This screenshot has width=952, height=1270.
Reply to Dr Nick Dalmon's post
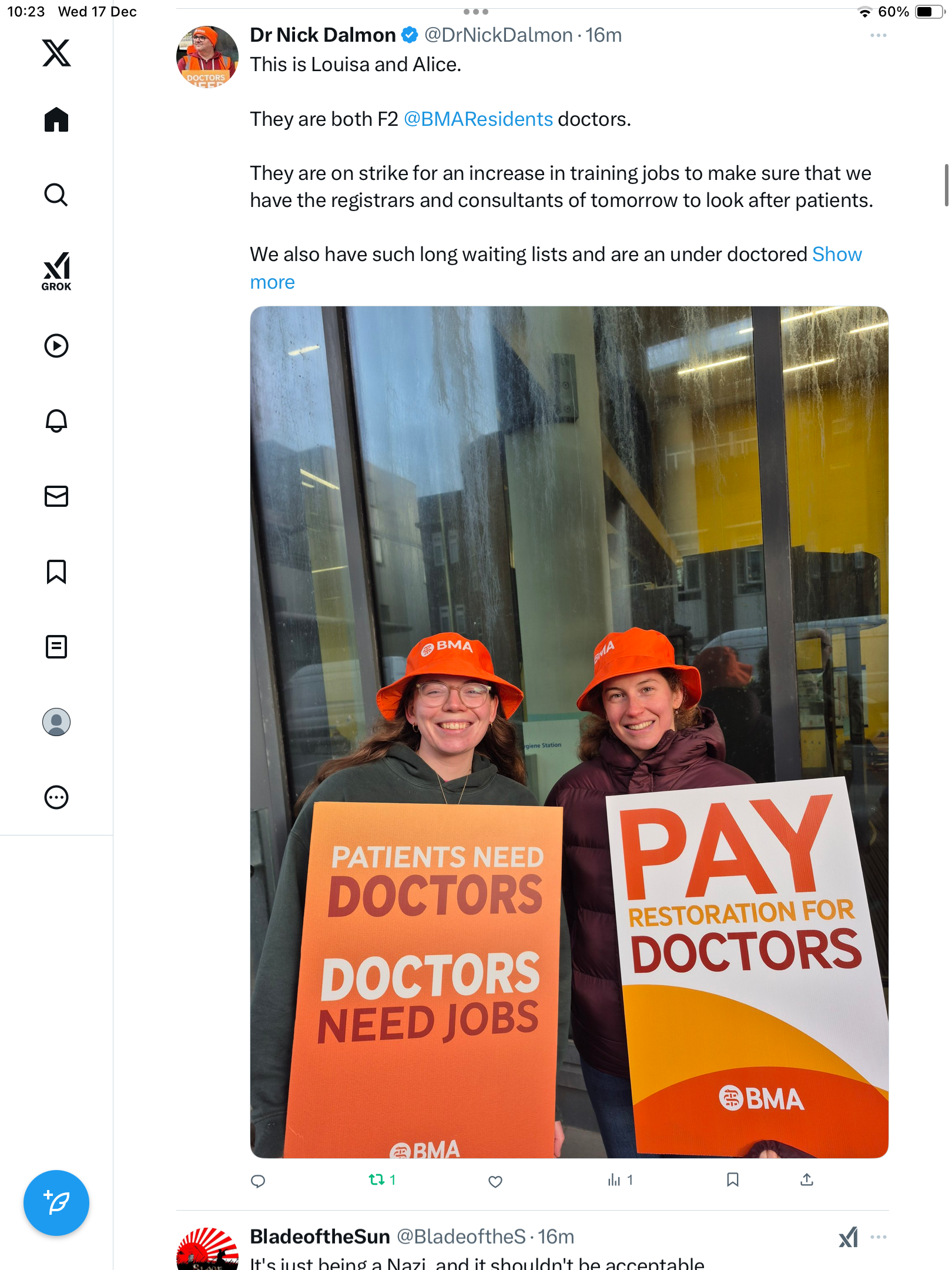(258, 1181)
